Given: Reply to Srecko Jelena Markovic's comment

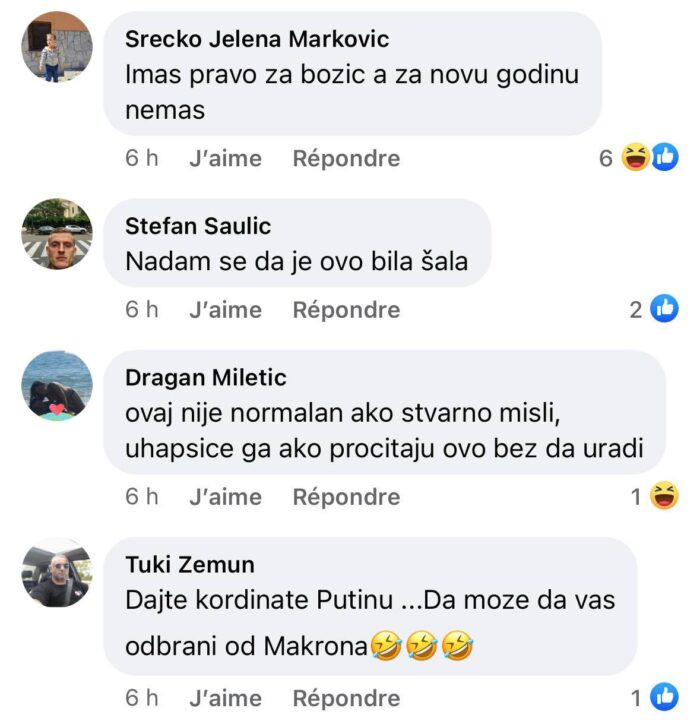Looking at the screenshot, I should click(346, 158).
